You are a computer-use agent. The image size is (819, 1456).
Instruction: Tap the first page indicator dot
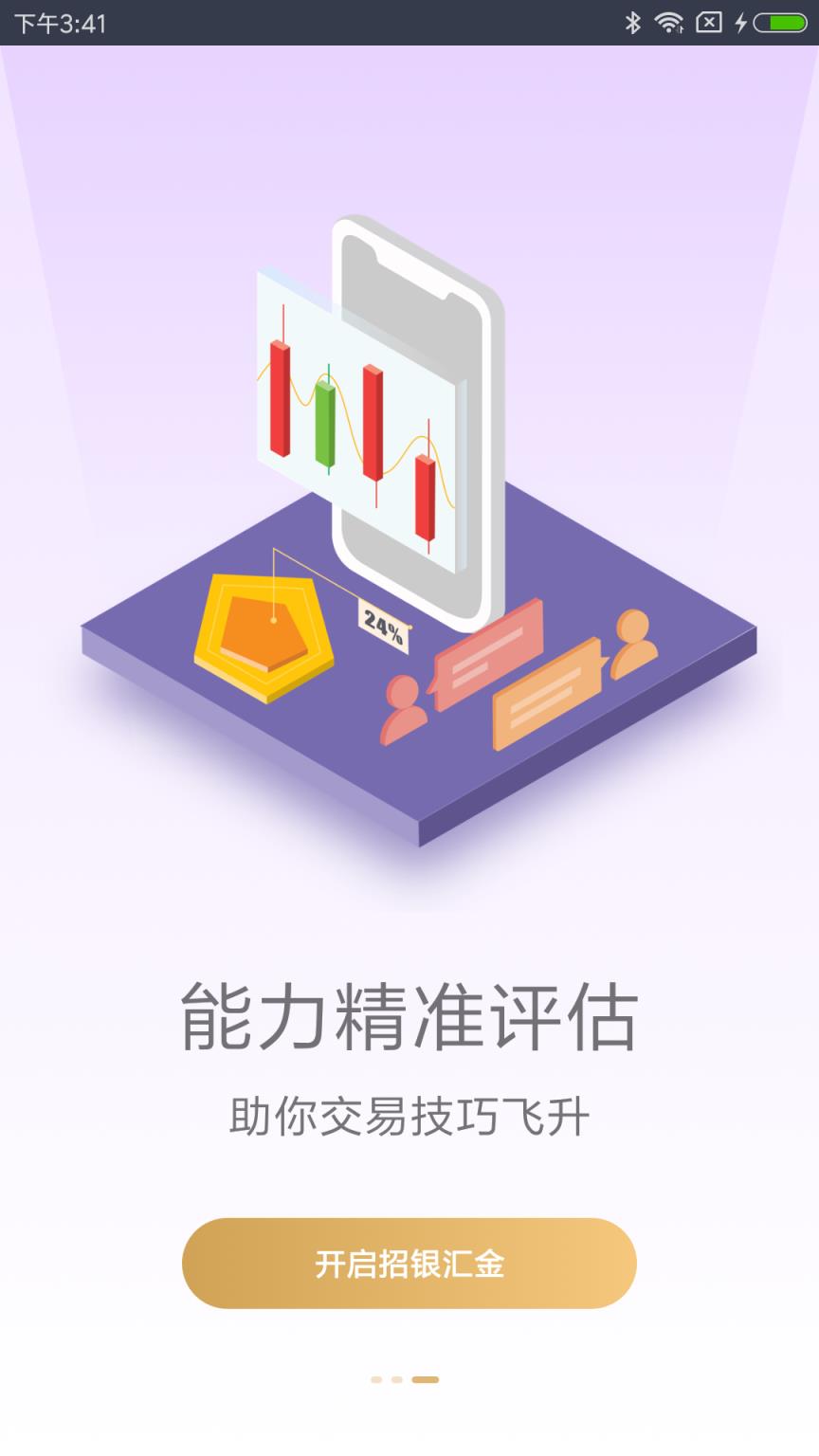pyautogui.click(x=375, y=1379)
